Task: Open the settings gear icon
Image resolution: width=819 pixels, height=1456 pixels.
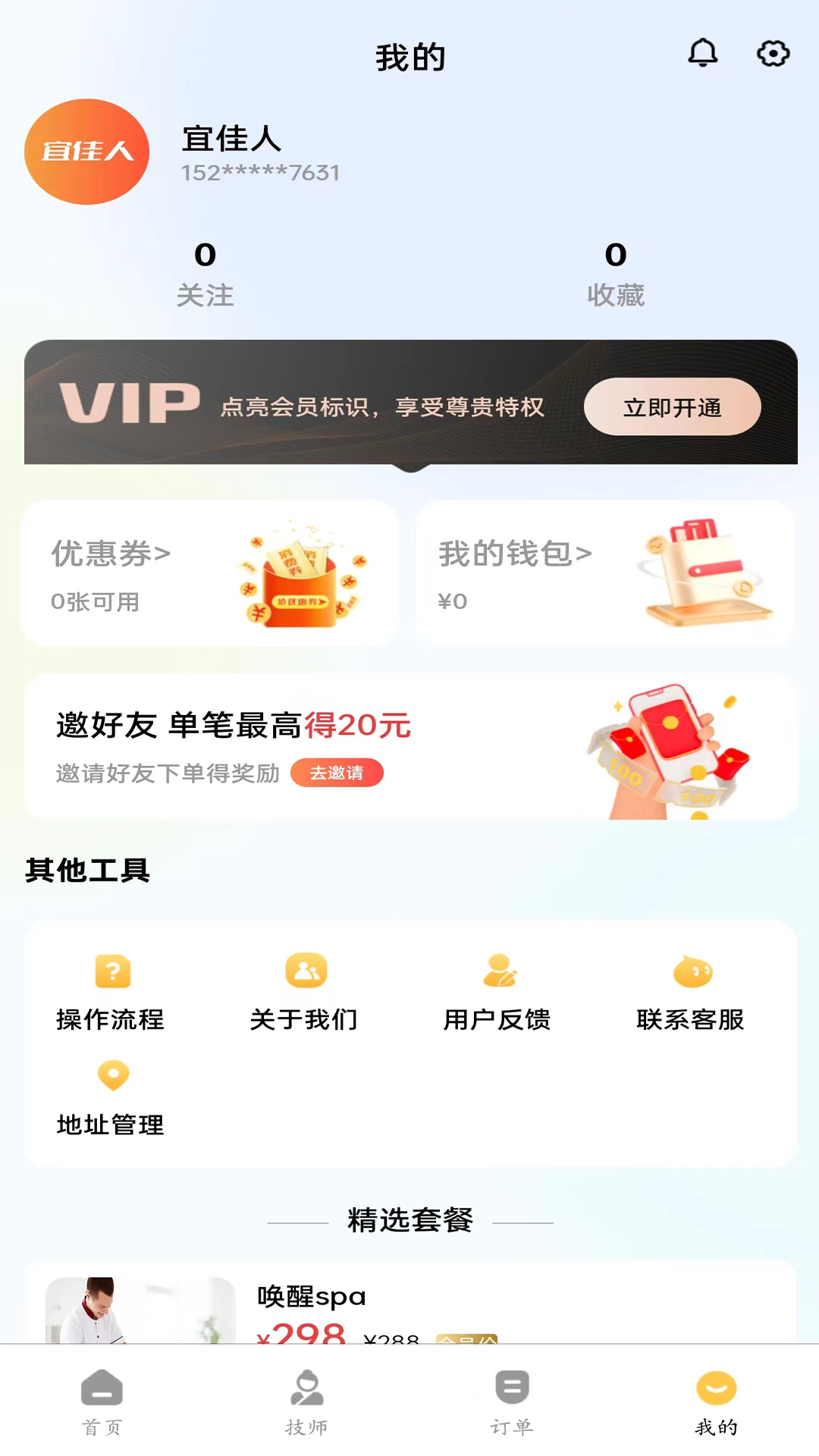Action: pyautogui.click(x=773, y=53)
